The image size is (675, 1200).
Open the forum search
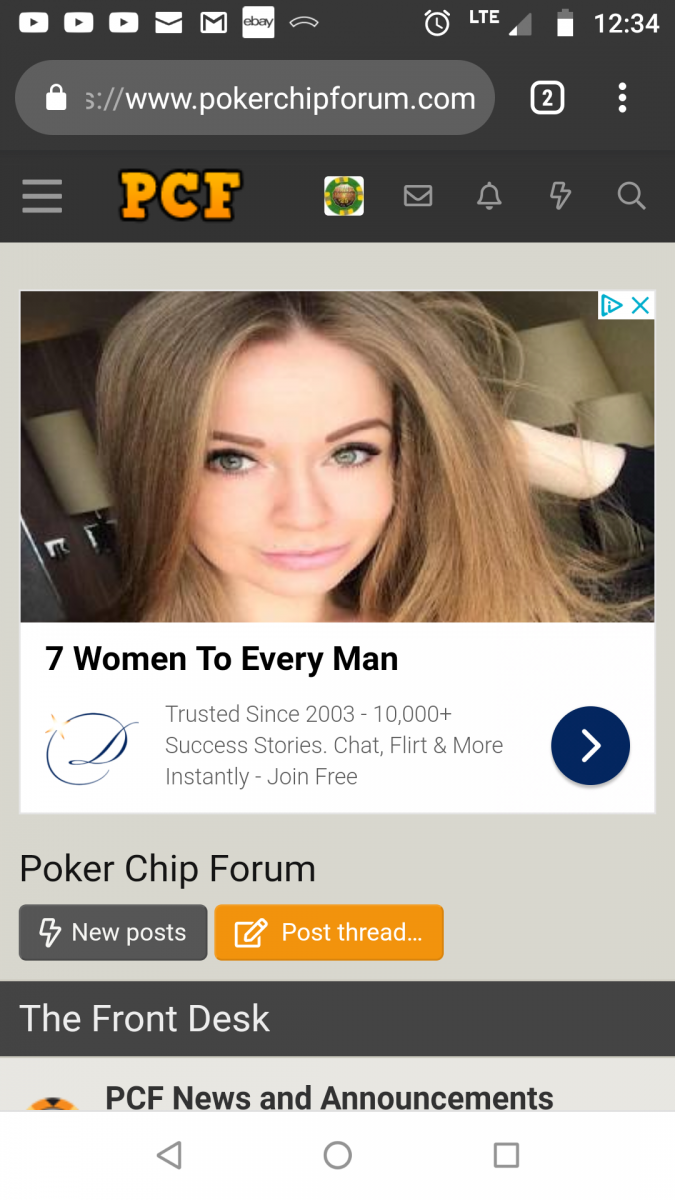click(x=631, y=196)
